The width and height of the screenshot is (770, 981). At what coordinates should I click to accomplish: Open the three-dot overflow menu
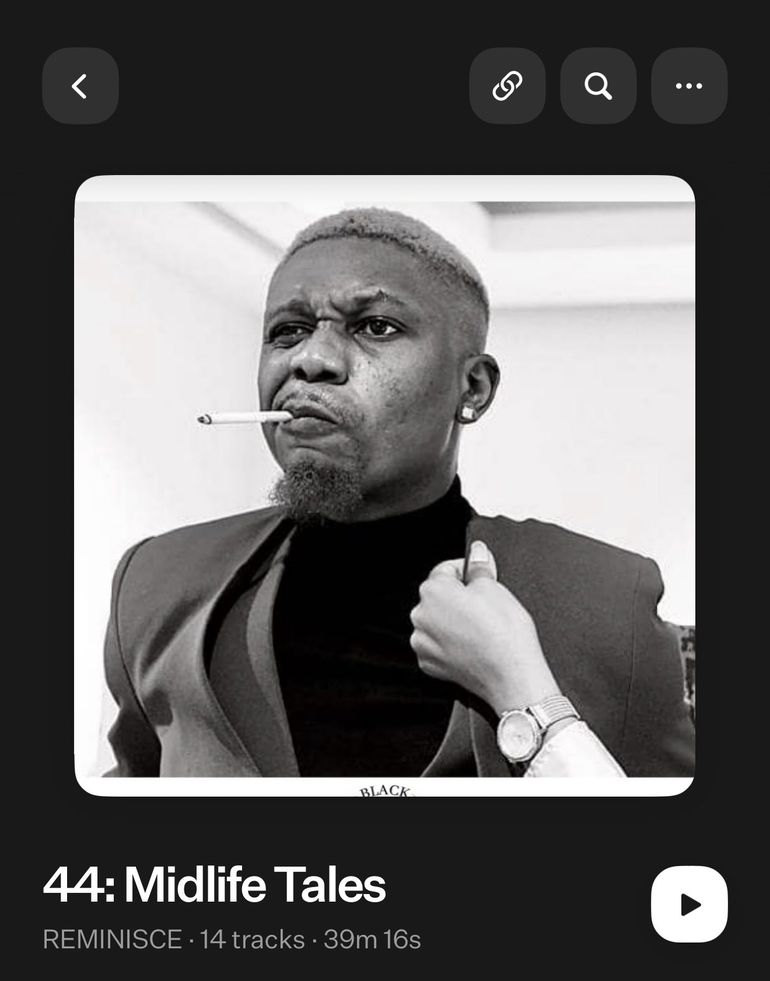tap(689, 86)
